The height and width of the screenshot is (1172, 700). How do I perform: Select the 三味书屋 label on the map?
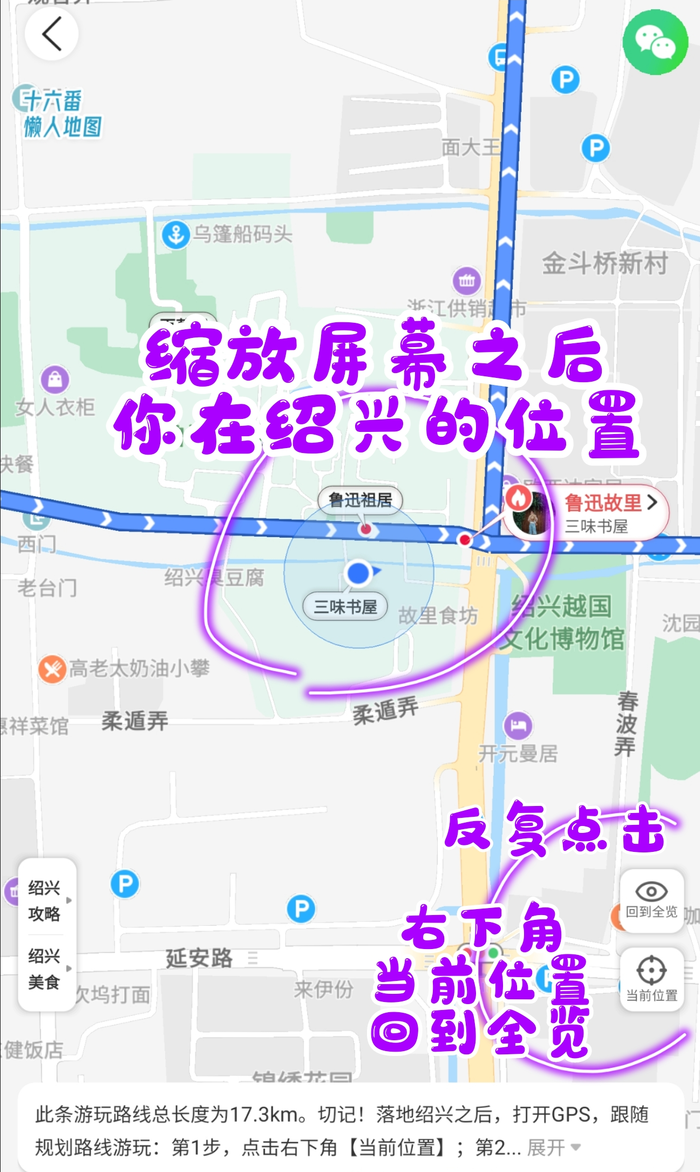tap(345, 606)
